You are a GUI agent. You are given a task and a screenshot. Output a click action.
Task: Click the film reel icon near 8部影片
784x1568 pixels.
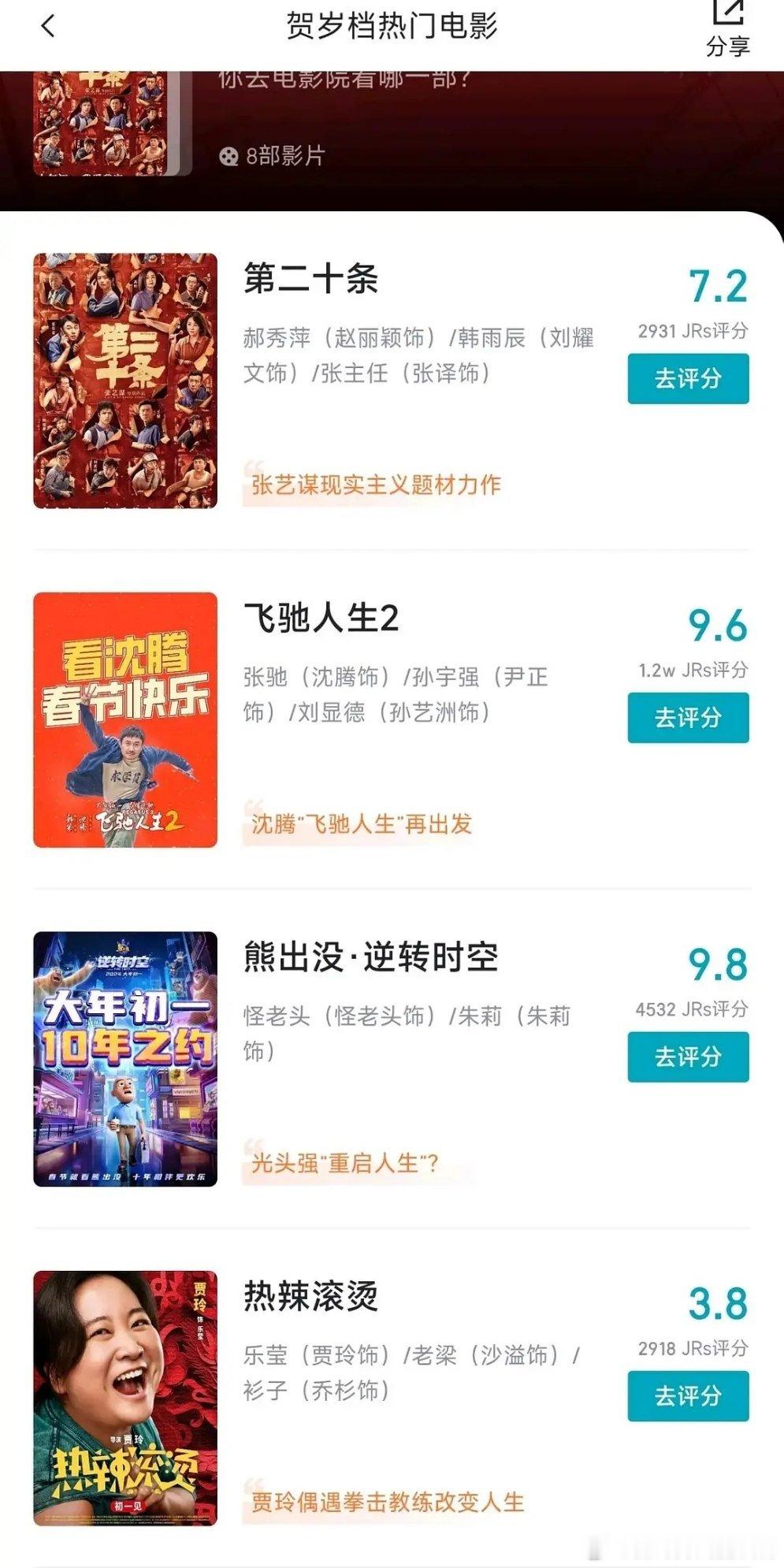(229, 154)
